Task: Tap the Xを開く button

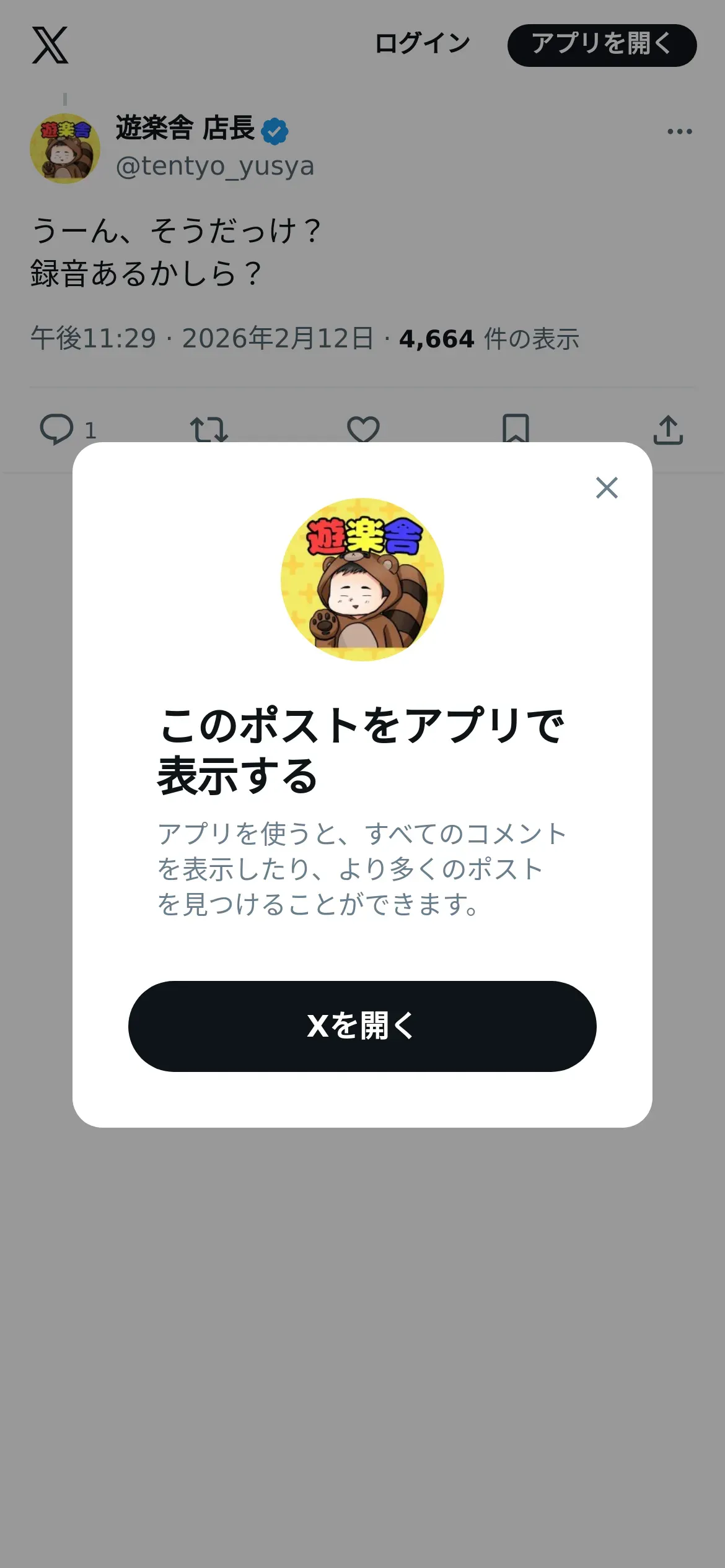Action: tap(362, 1026)
